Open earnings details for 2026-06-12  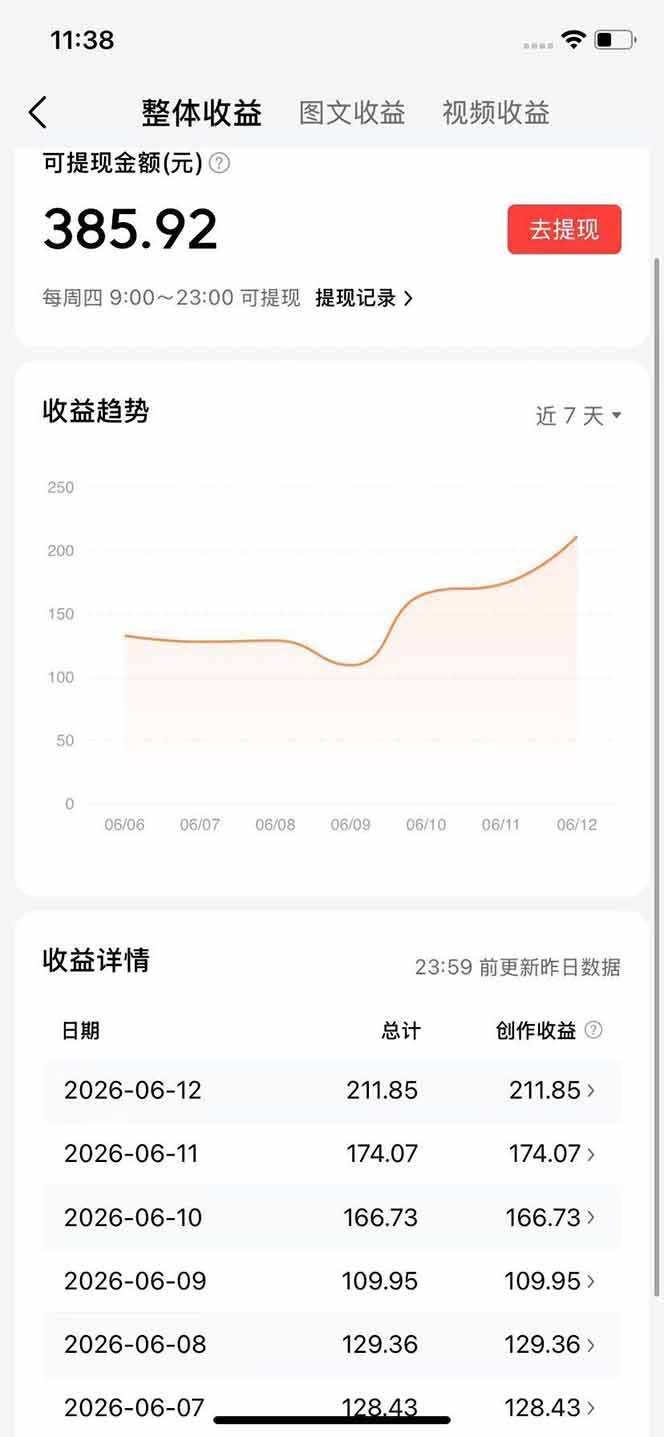pyautogui.click(x=332, y=1090)
